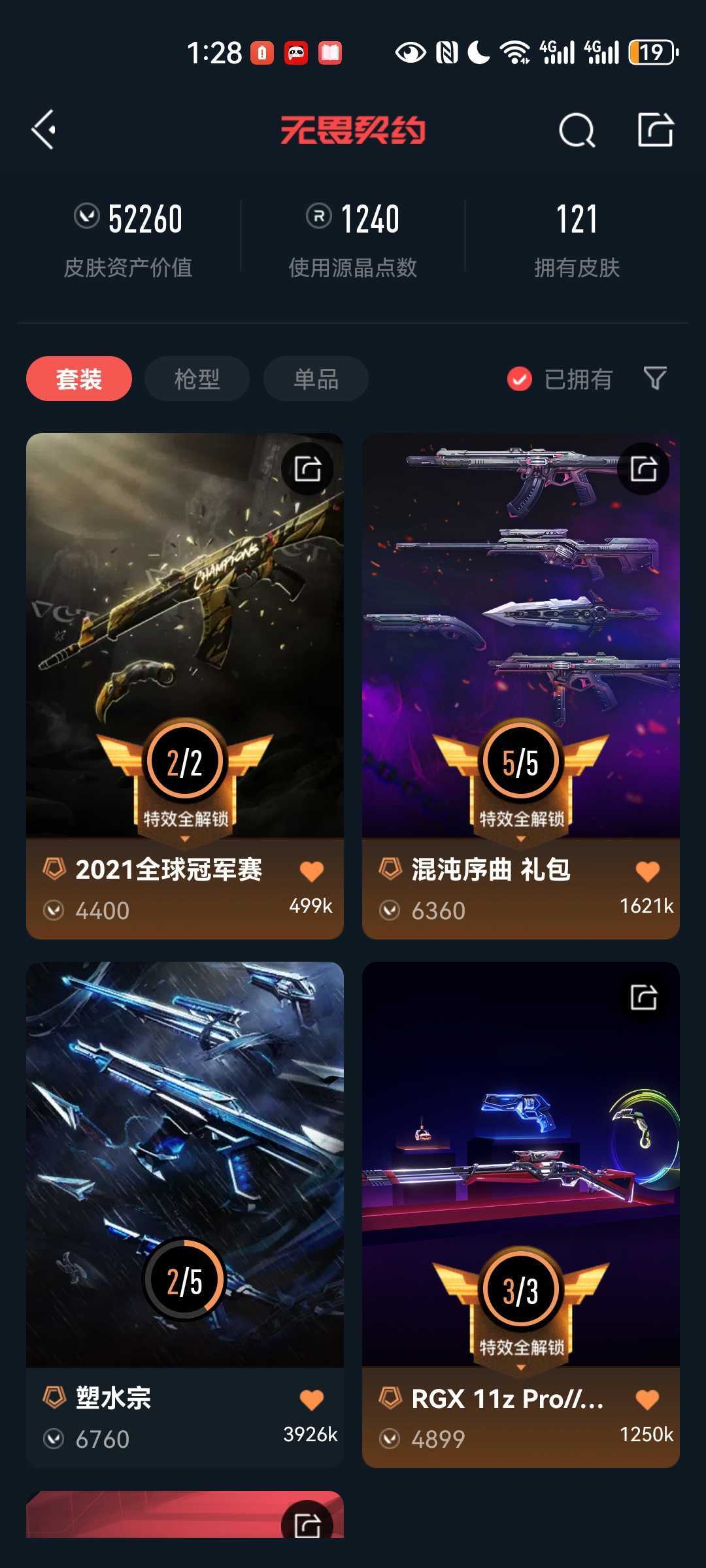Share the 2021全球冠军赛 bundle
The image size is (706, 1568).
point(308,469)
